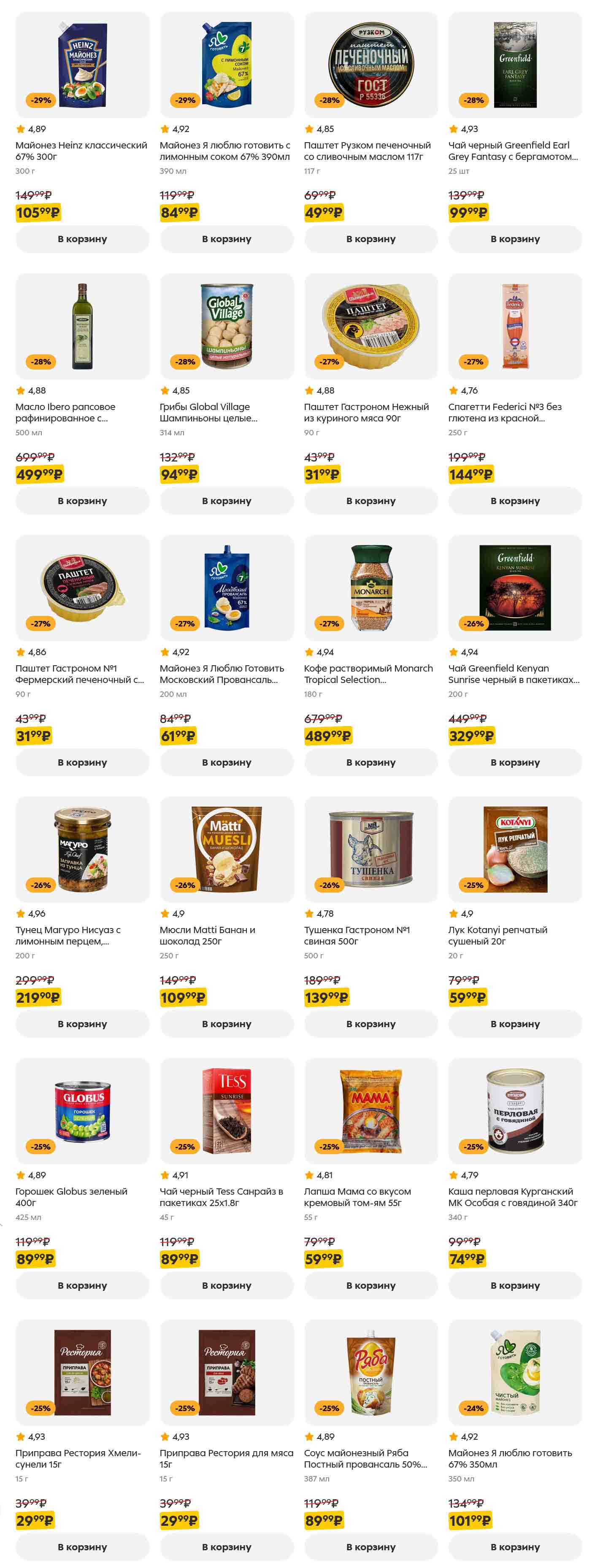The height and width of the screenshot is (1568, 603).
Task: Add Greenfield Earl Grey Fantasy tea to cart
Action: (x=515, y=239)
